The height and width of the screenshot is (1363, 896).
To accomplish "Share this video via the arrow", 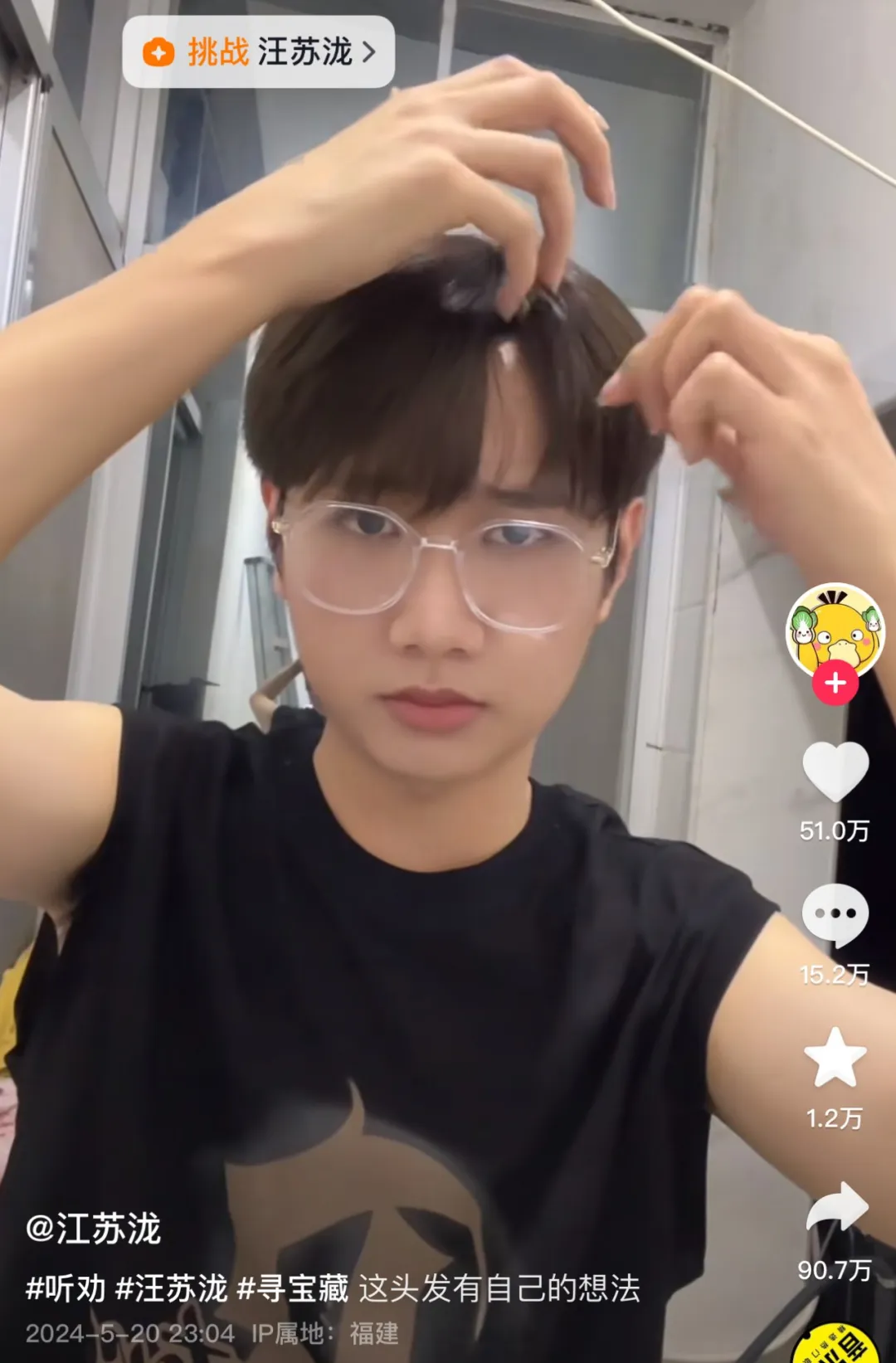I will tap(836, 1207).
